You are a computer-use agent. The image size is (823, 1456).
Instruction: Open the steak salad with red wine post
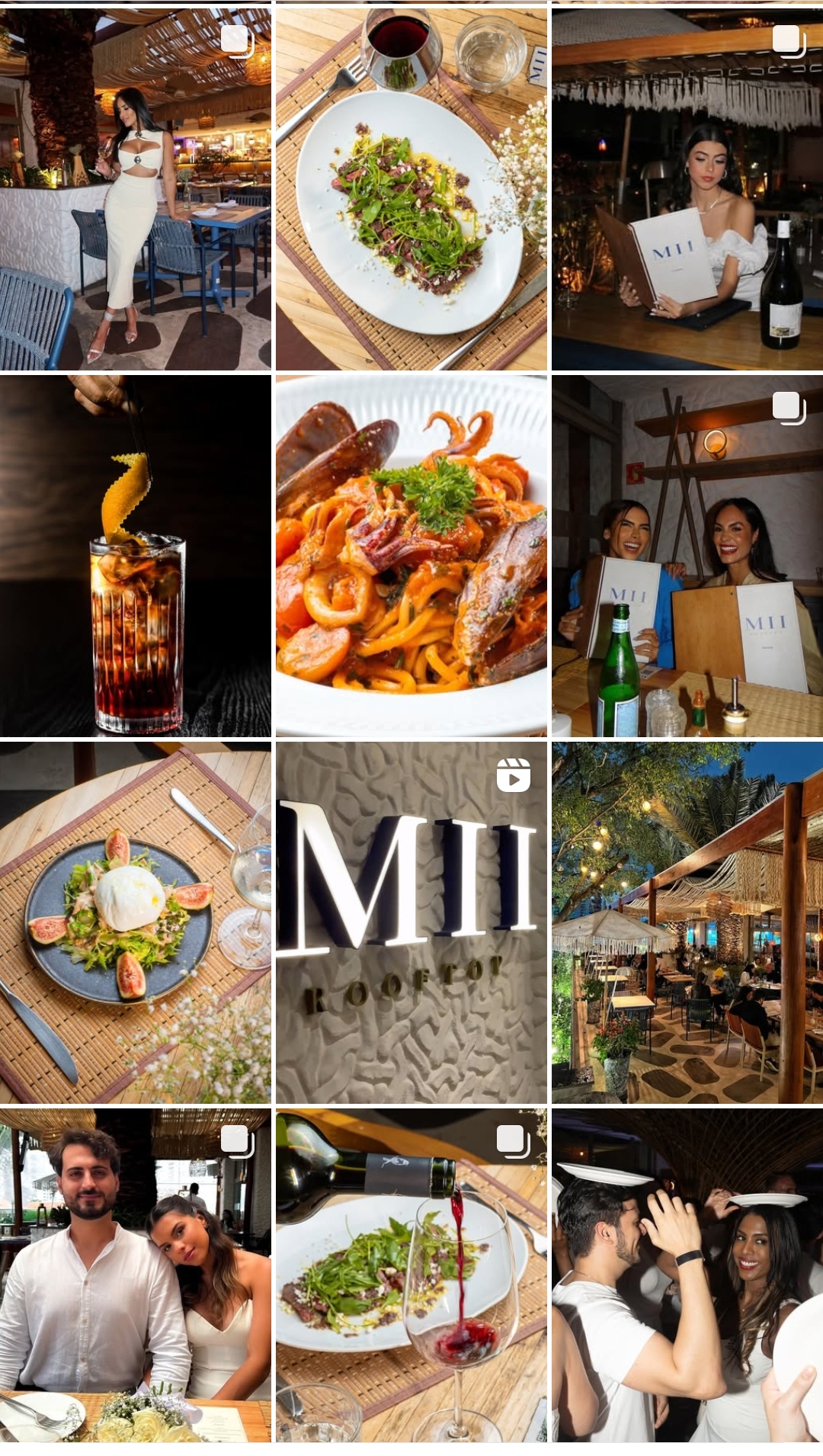tap(411, 188)
